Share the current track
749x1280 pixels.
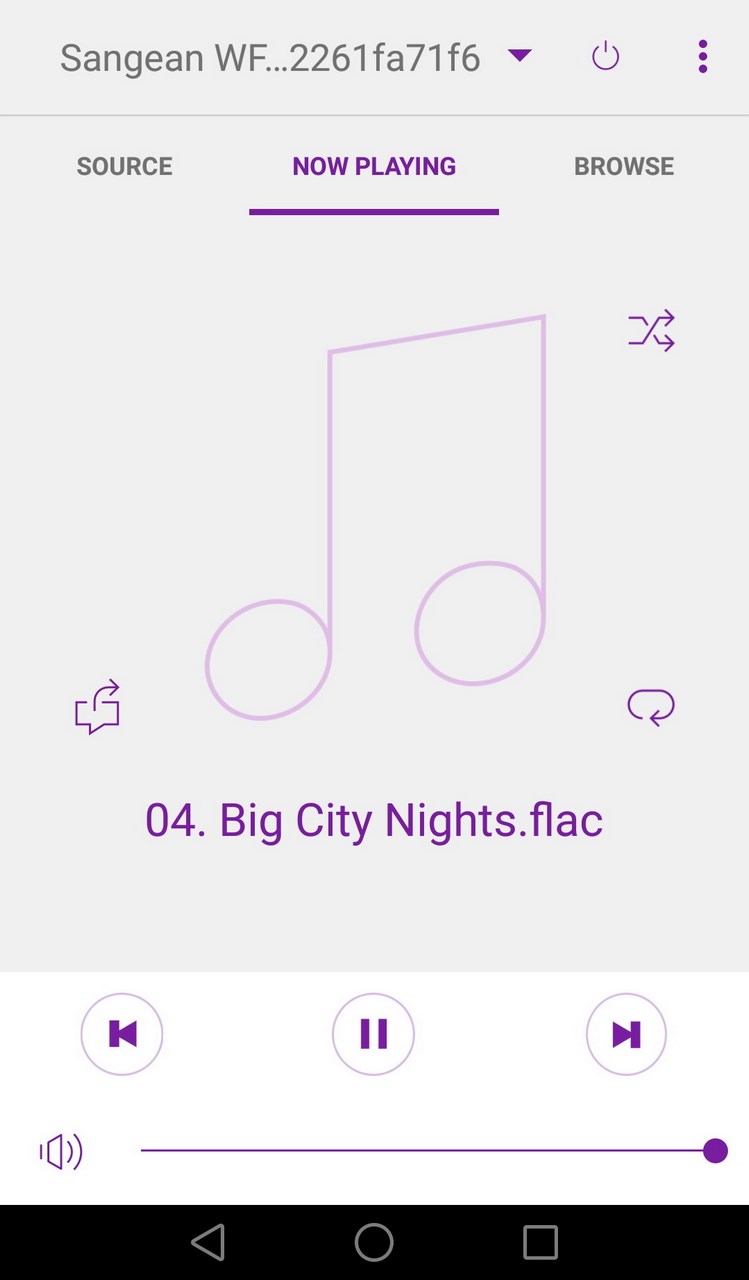click(98, 707)
